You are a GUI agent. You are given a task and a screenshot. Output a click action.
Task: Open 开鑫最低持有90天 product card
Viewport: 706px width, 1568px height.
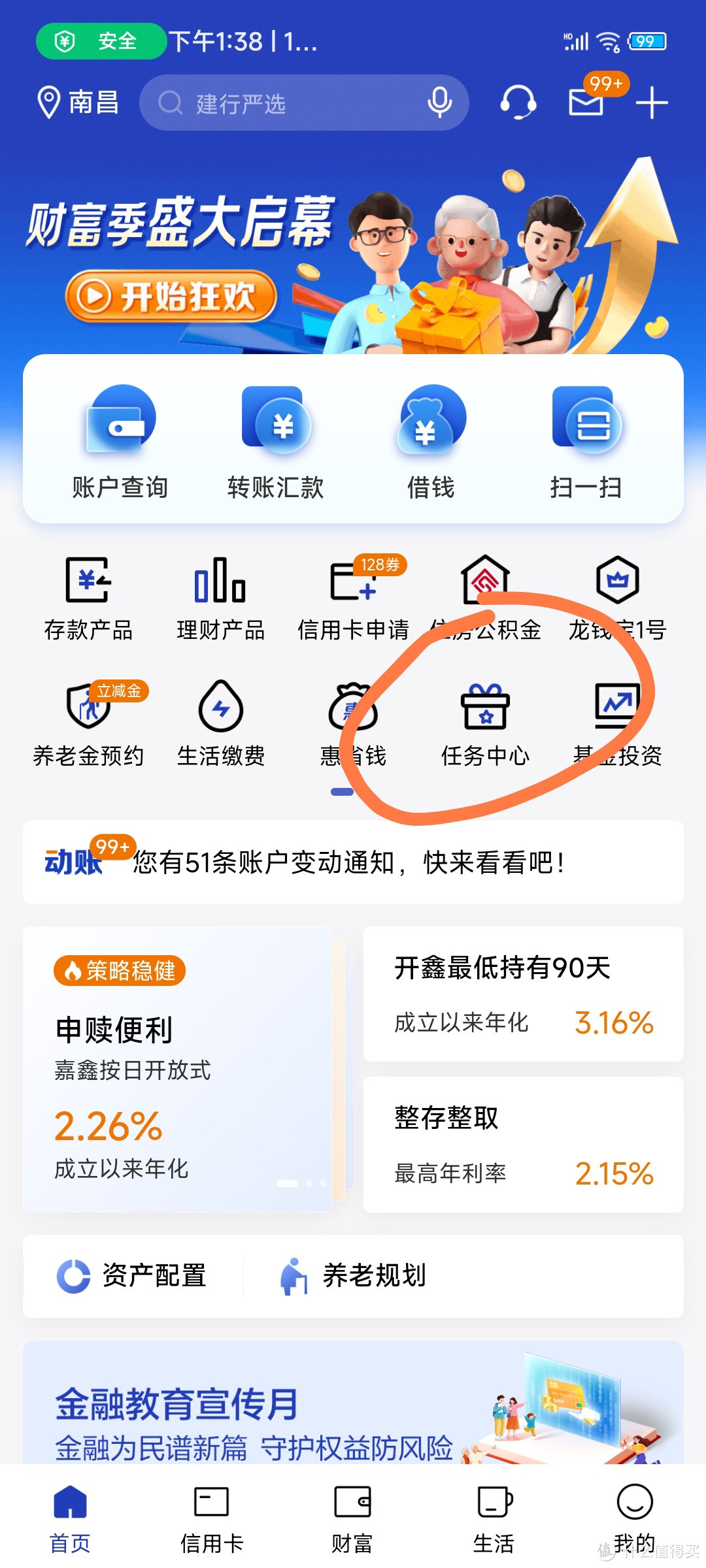[523, 994]
